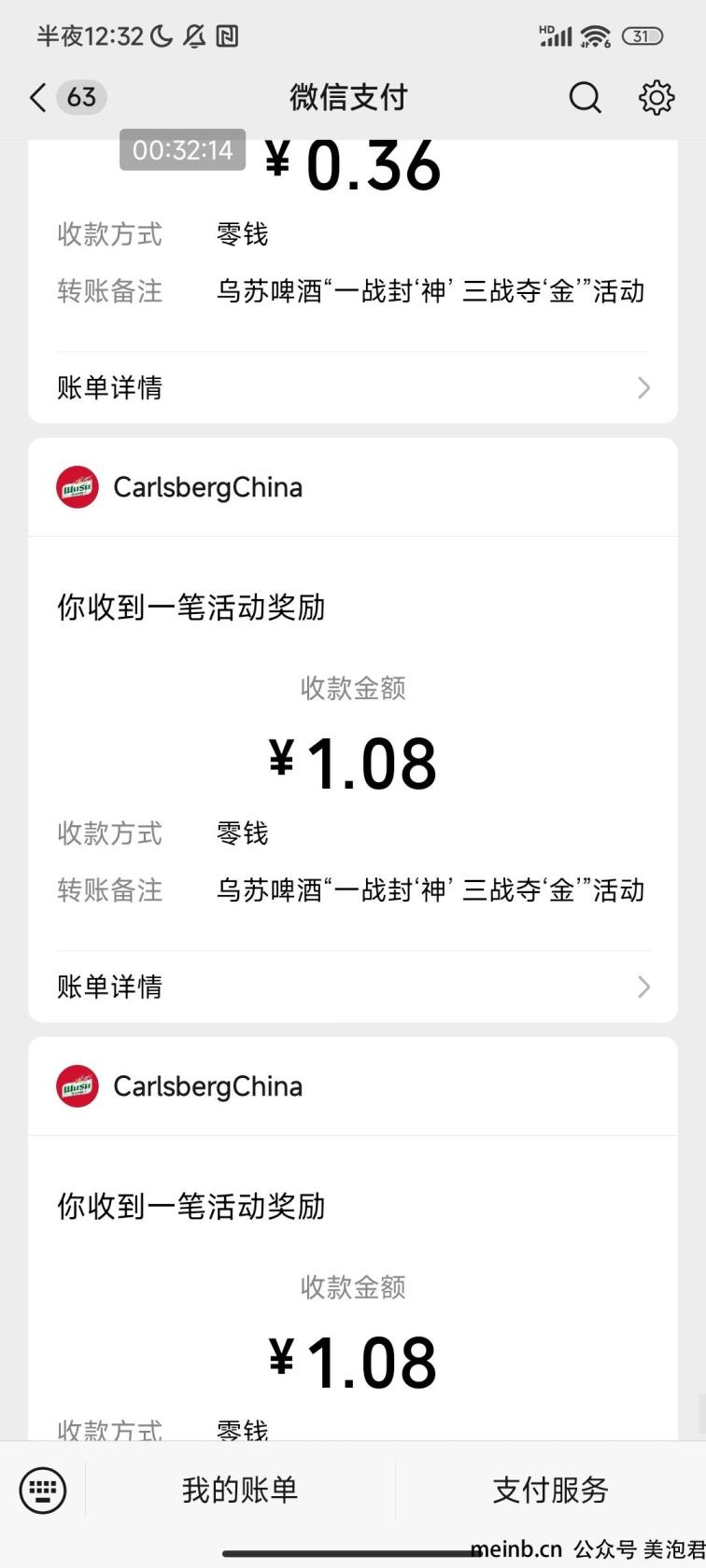
Task: Open the settings gear icon
Action: (657, 97)
